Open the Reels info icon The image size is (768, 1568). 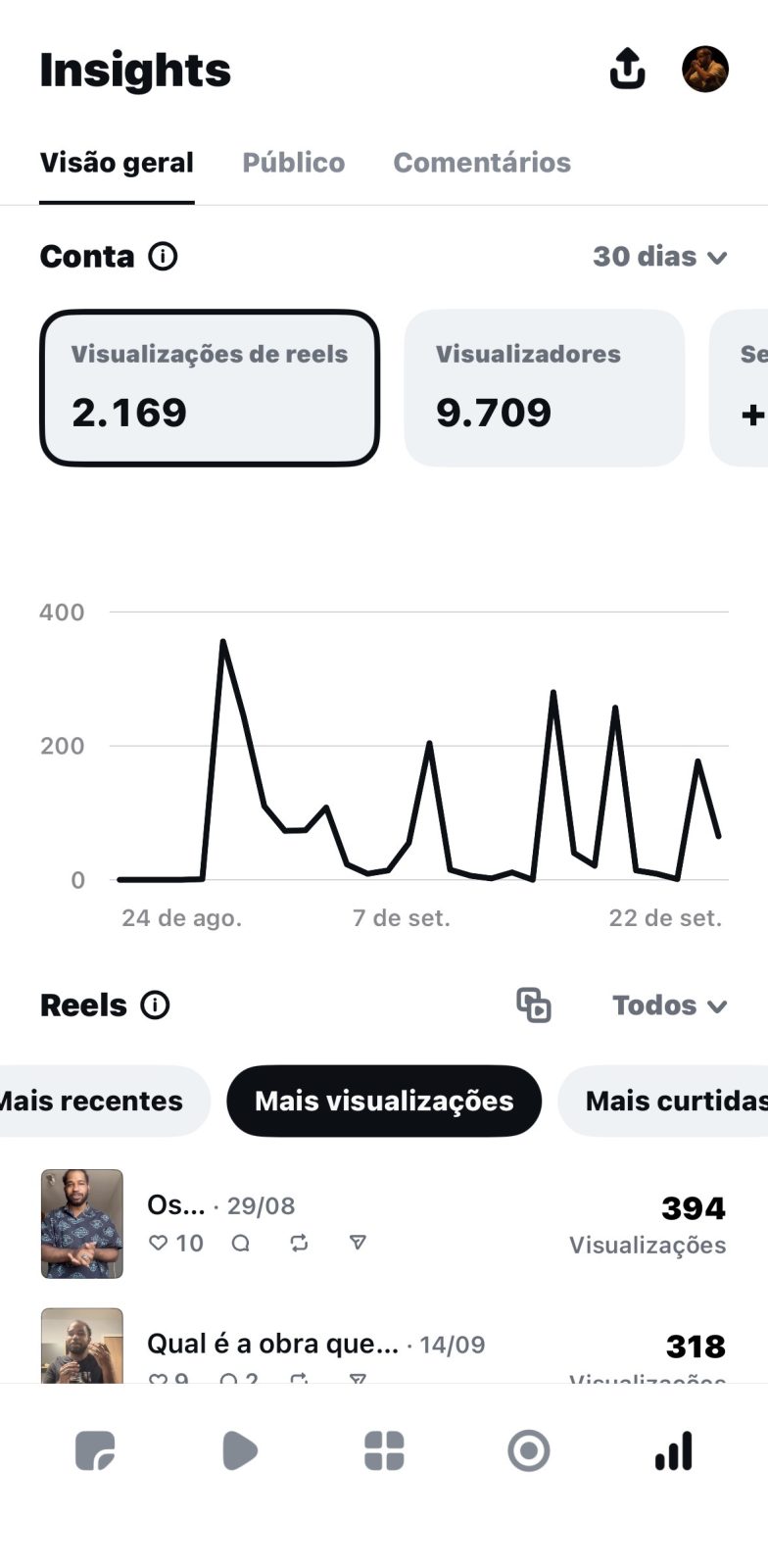[155, 1005]
